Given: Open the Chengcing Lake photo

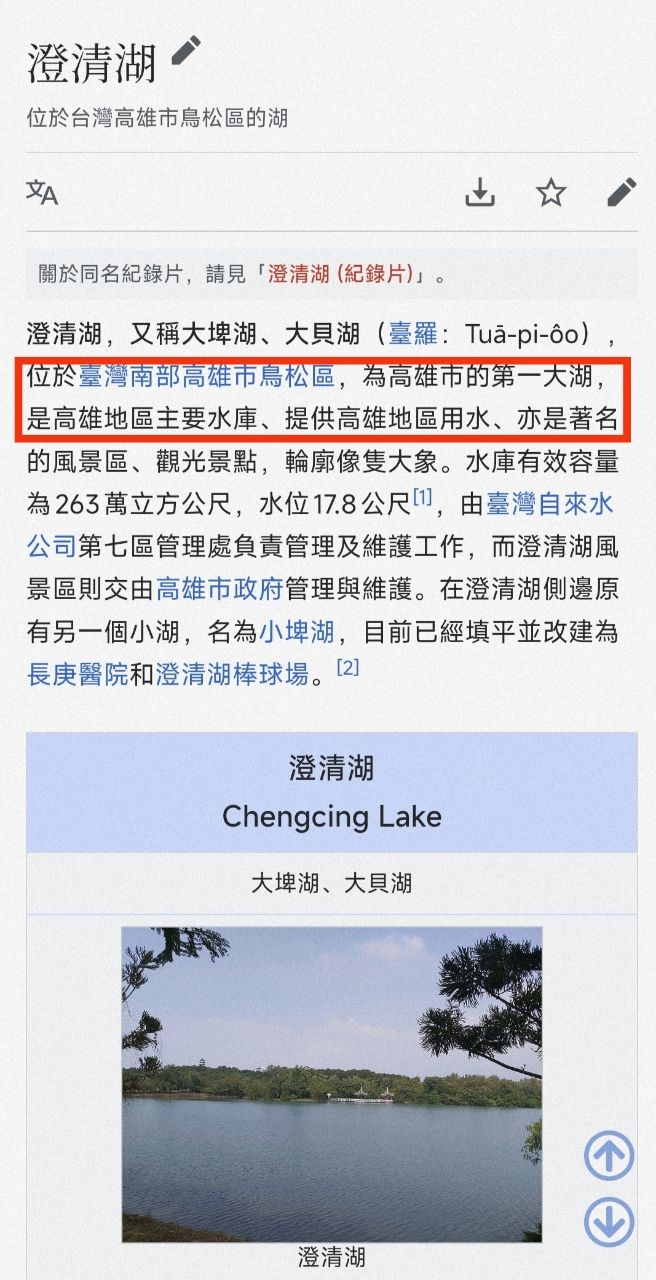Looking at the screenshot, I should (x=331, y=1084).
